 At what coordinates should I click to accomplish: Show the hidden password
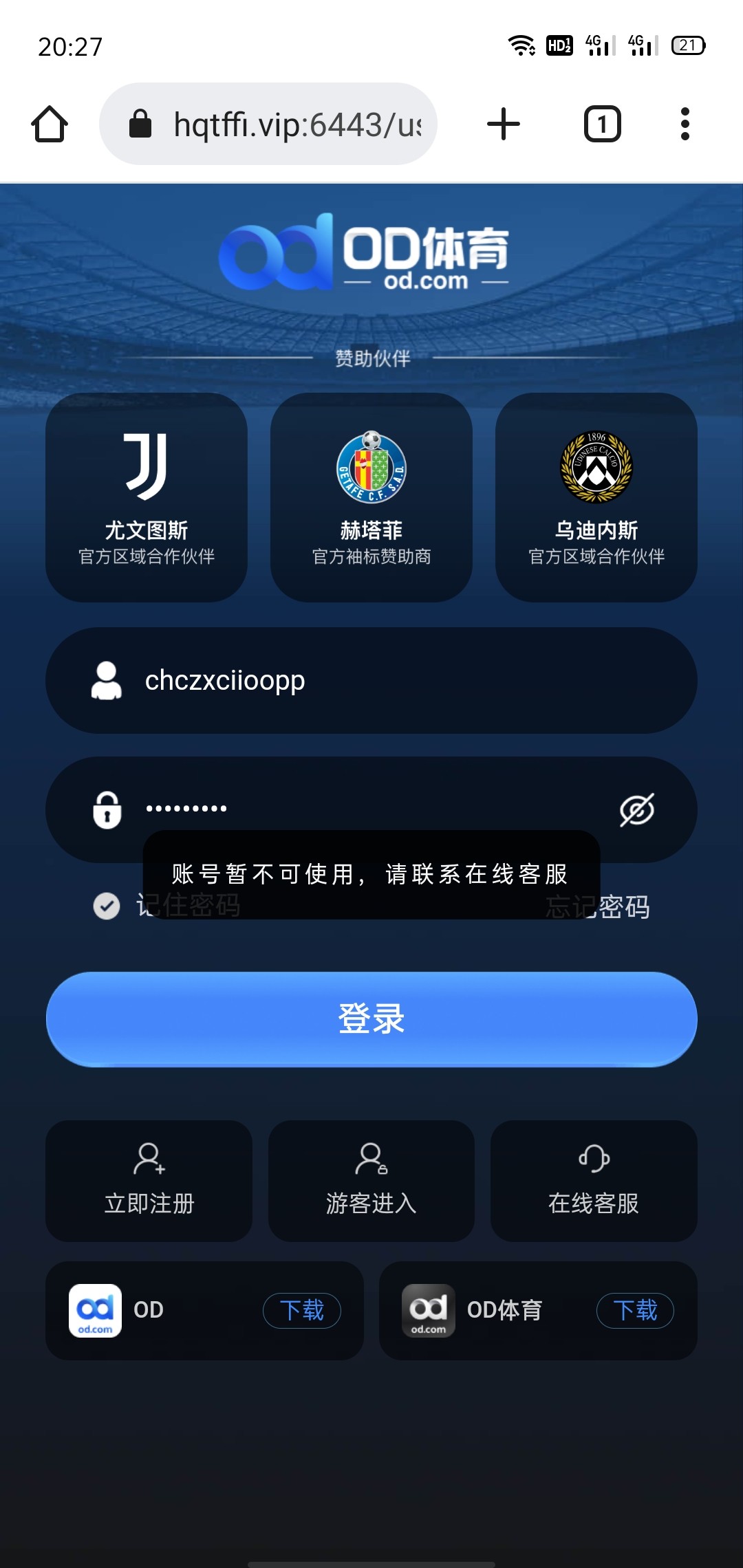coord(636,809)
